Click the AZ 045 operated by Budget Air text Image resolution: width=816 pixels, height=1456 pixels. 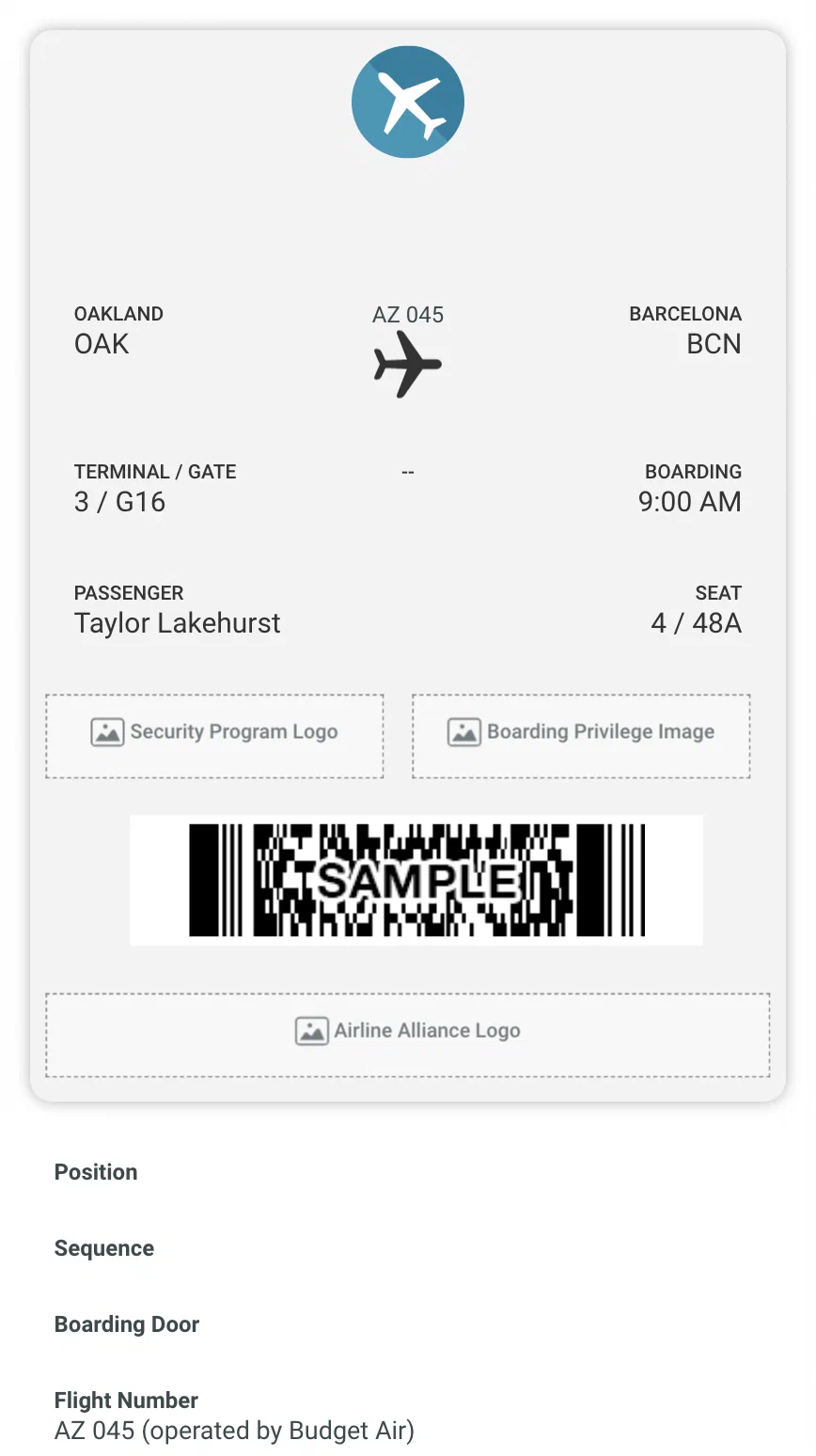pos(233,1430)
